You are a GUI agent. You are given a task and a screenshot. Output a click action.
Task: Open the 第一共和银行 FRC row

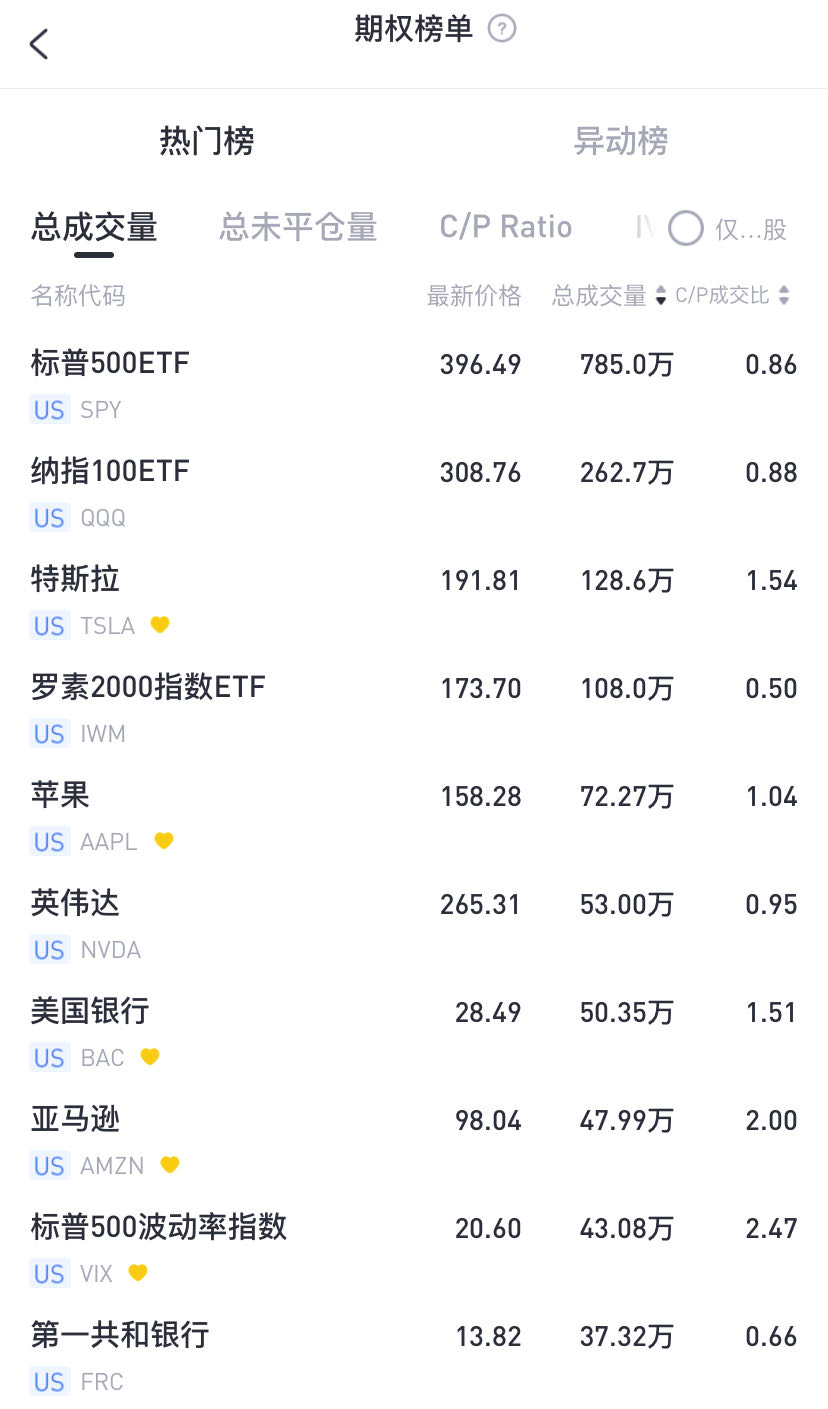414,1355
